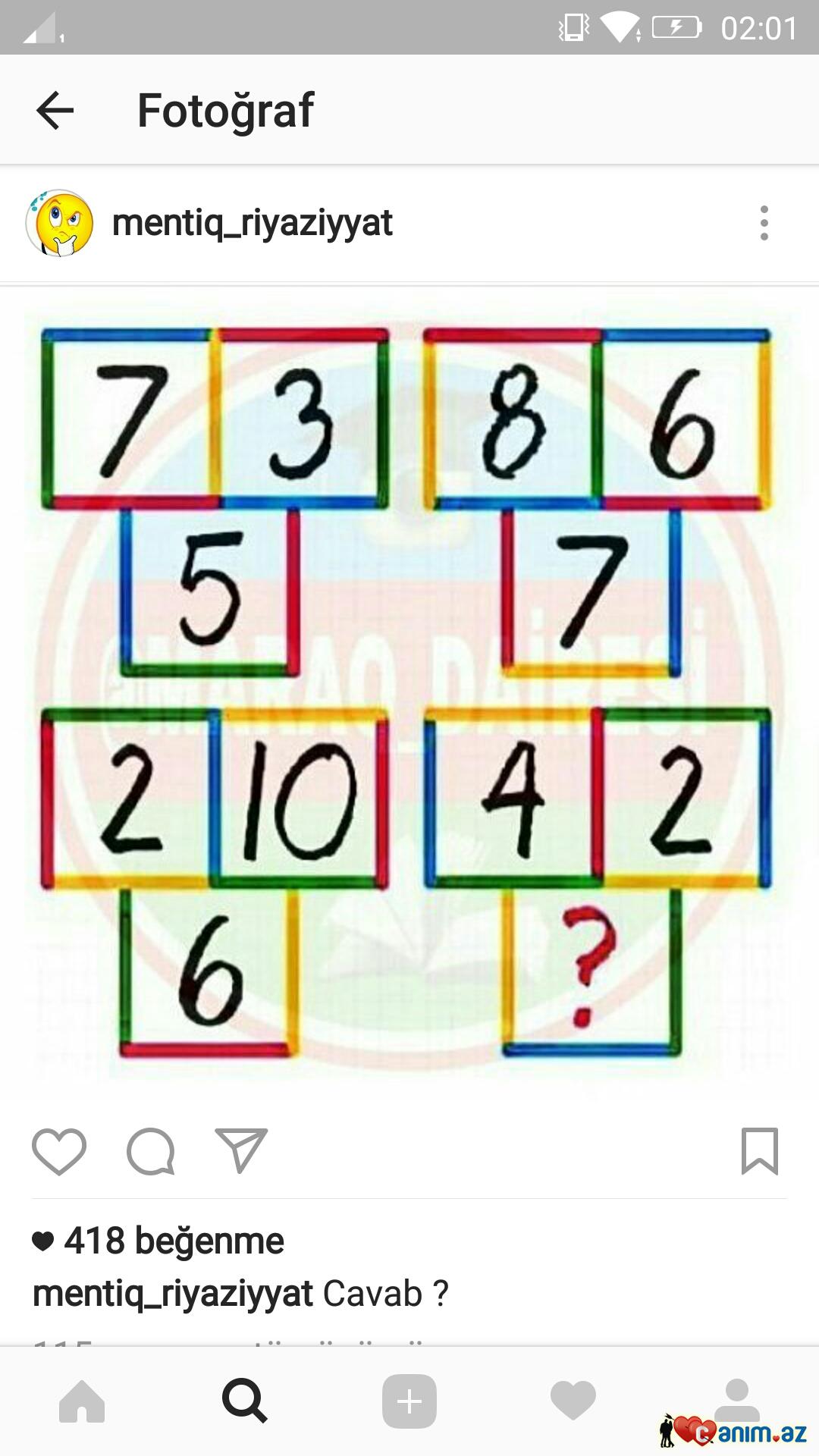This screenshot has width=819, height=1456.
Task: Tap the mentiq_riyaziyyat username in header
Action: 253,223
